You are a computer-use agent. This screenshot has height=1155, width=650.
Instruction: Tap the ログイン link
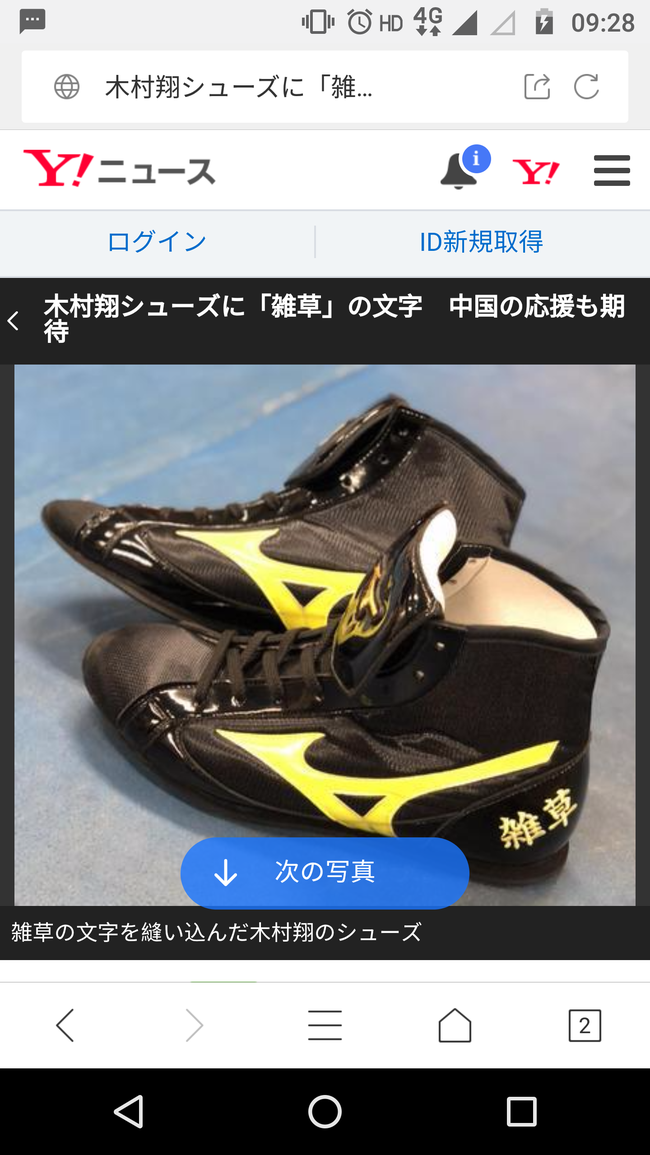[x=156, y=242]
